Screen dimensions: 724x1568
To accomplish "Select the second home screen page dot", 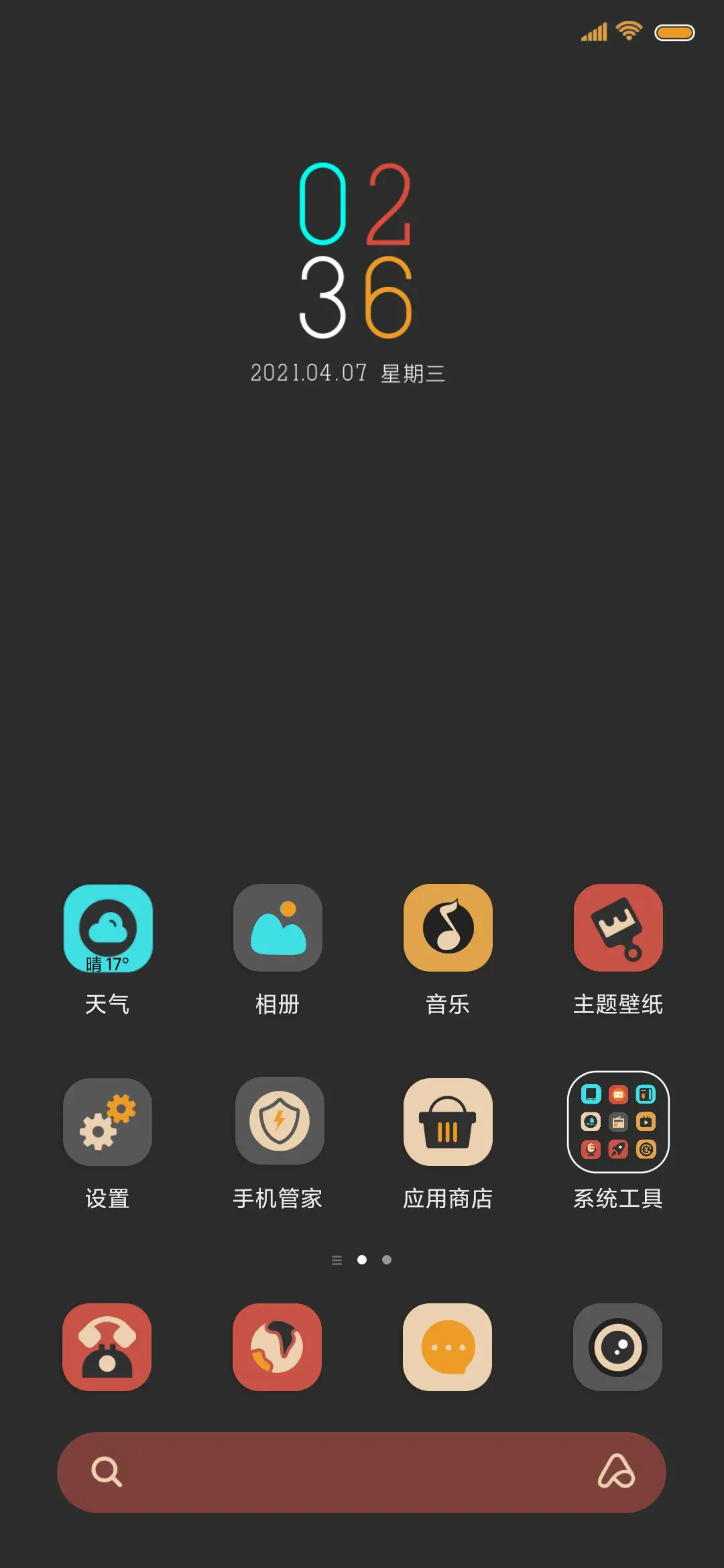I will pos(386,1260).
